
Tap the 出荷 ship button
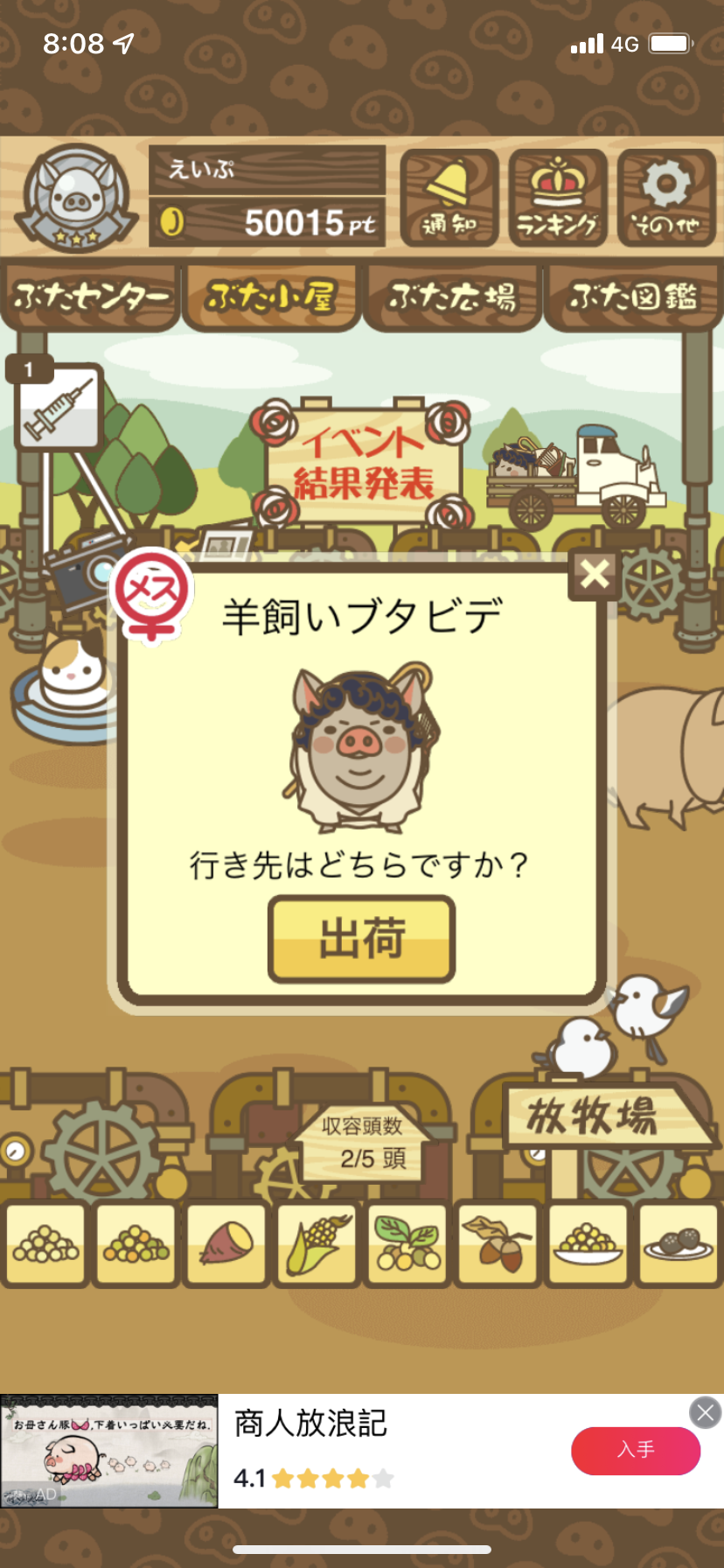[361, 939]
